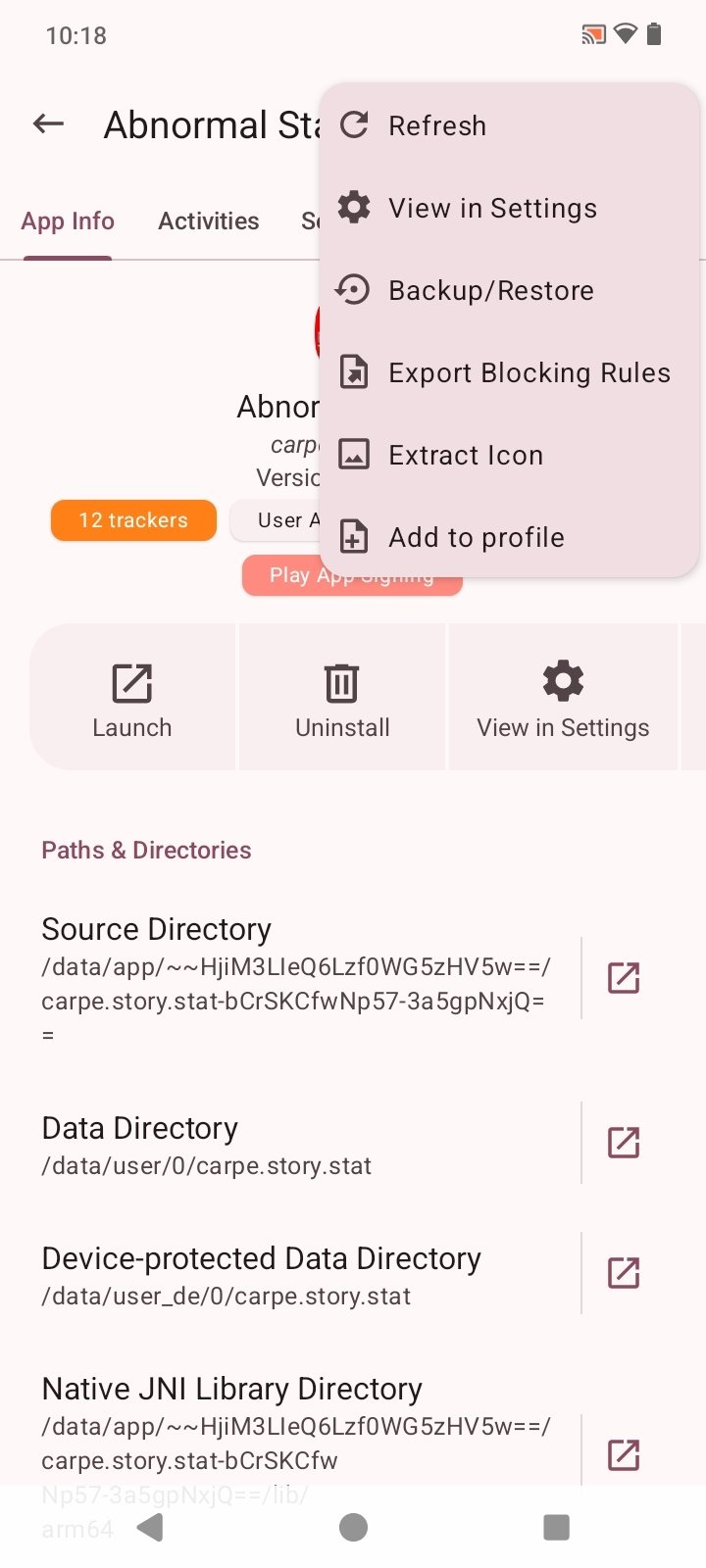The image size is (706, 1568).
Task: Choose Extract Icon option
Action: pyautogui.click(x=465, y=455)
